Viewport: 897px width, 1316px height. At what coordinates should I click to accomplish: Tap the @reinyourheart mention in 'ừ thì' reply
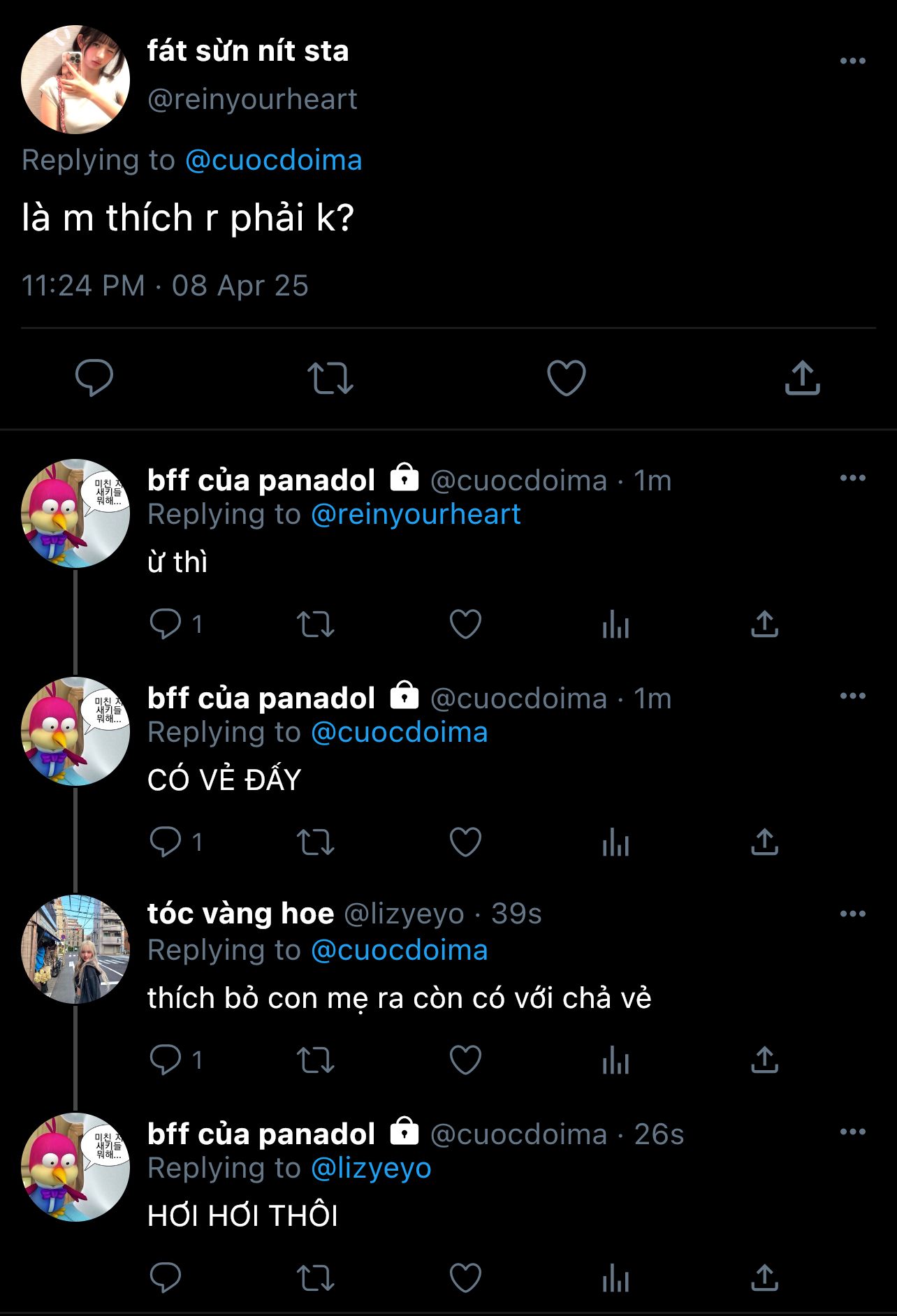point(416,514)
